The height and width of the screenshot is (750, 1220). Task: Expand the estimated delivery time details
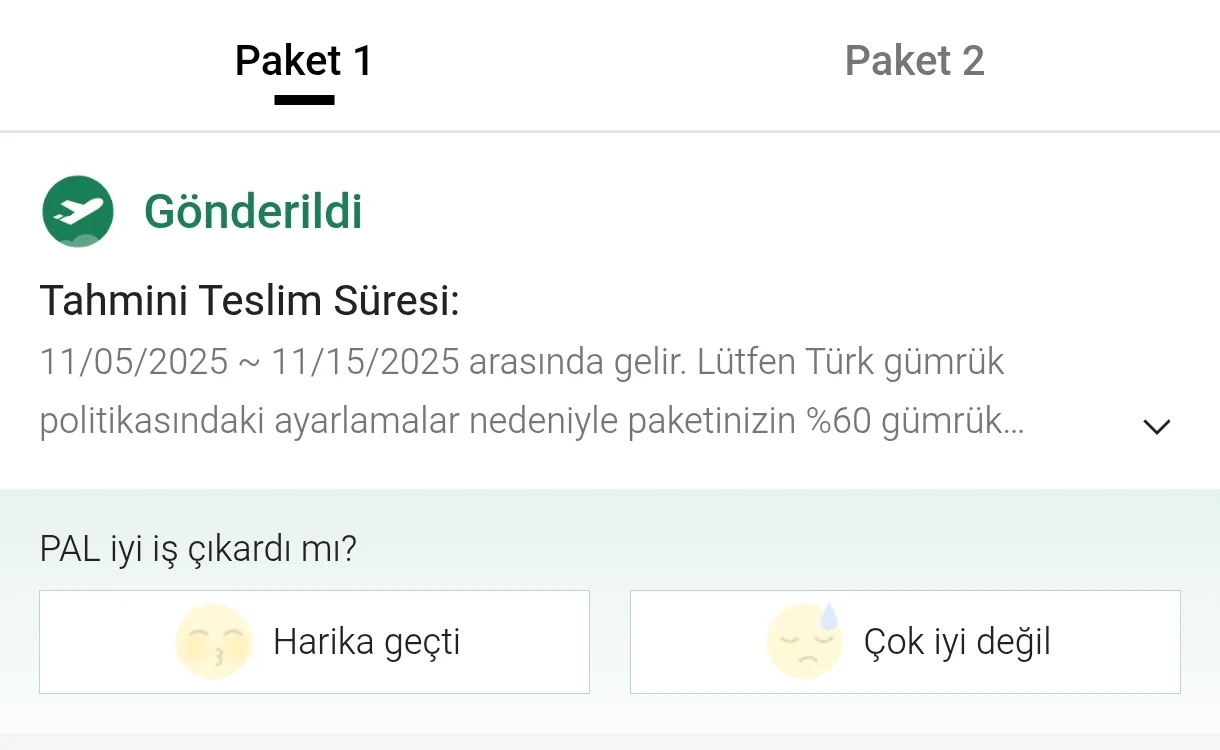(x=1156, y=427)
